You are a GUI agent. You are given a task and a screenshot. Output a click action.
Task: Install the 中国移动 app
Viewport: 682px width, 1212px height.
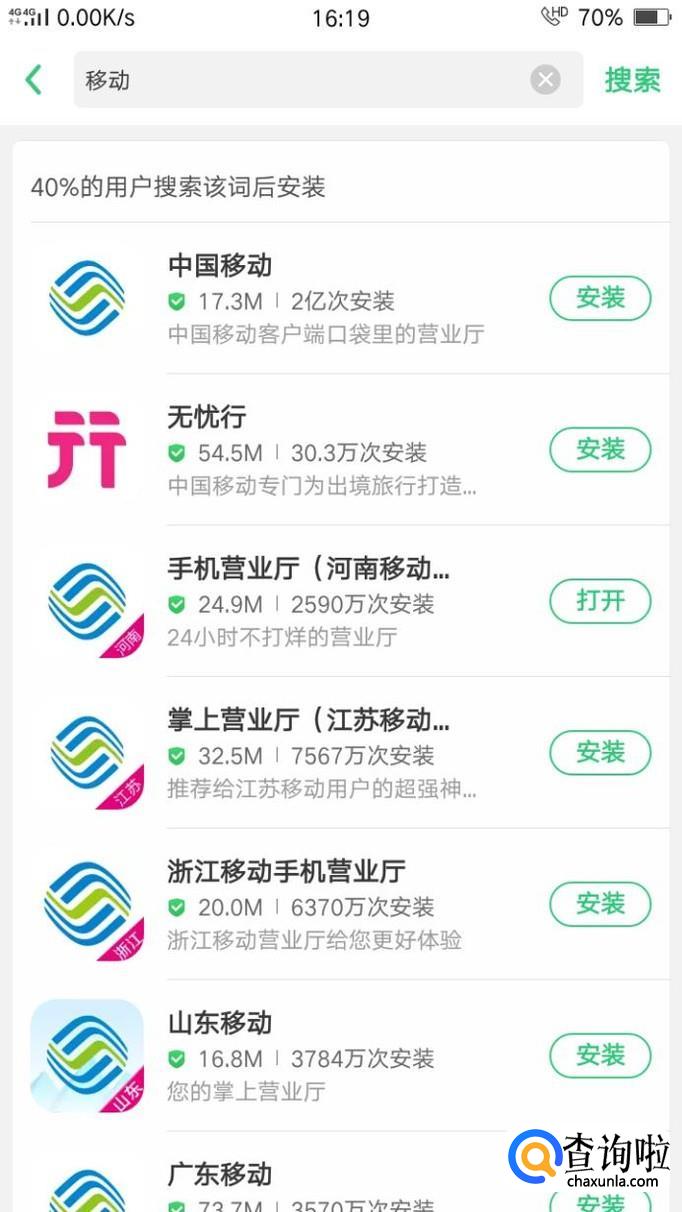coord(600,298)
